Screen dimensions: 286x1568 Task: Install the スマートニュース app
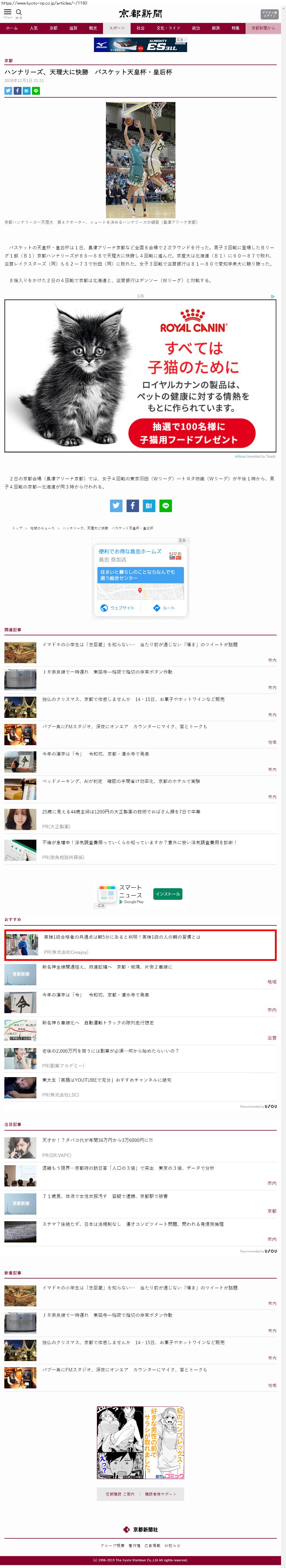click(168, 893)
